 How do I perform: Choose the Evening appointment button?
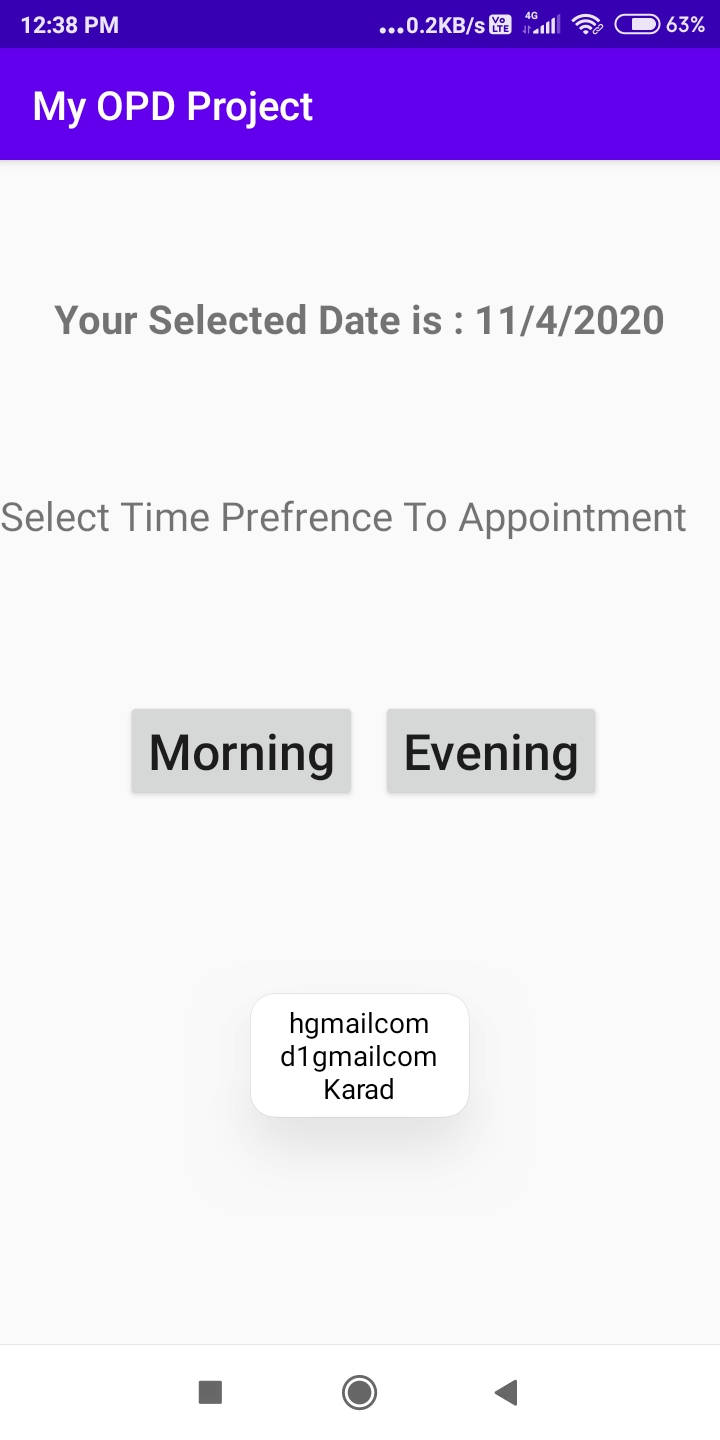coord(491,751)
